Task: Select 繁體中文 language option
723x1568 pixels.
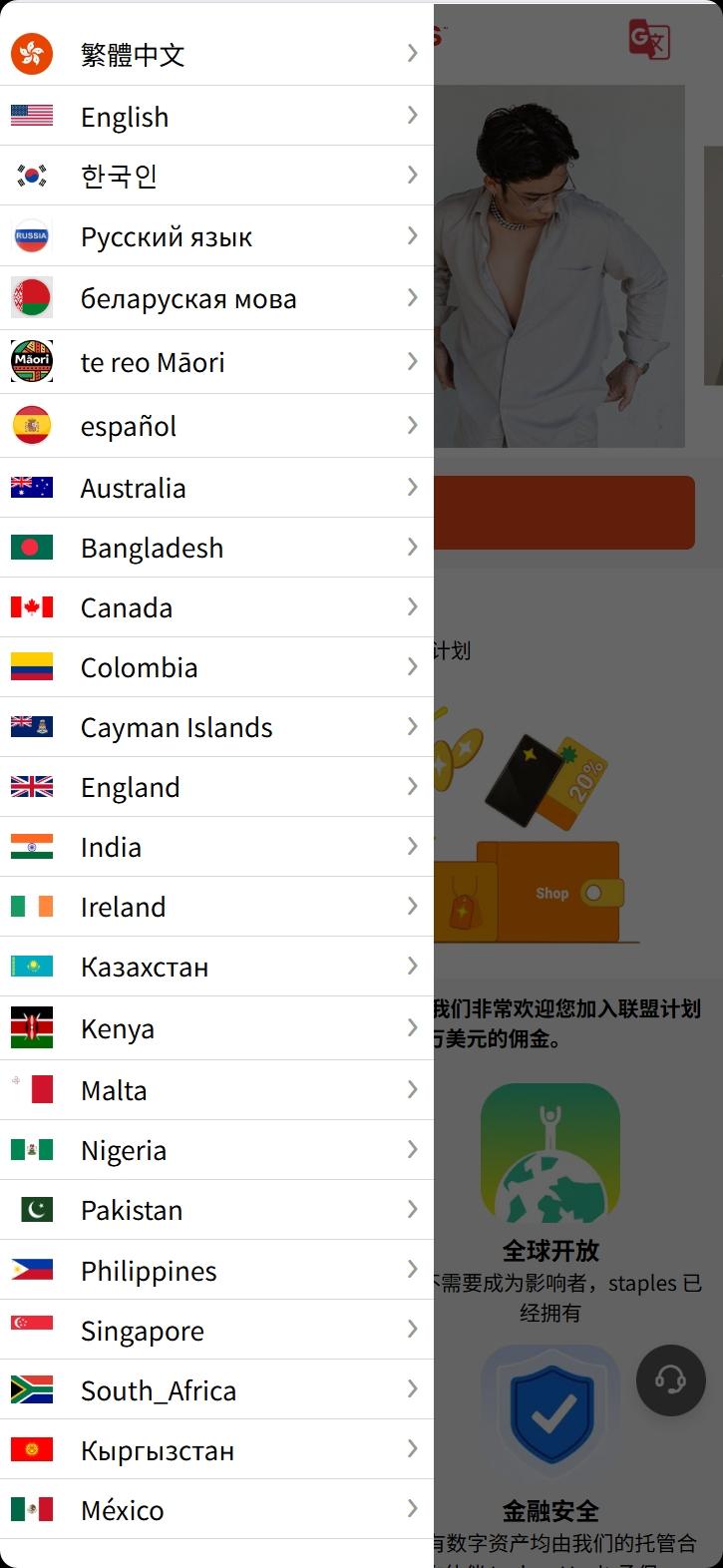Action: [x=216, y=54]
